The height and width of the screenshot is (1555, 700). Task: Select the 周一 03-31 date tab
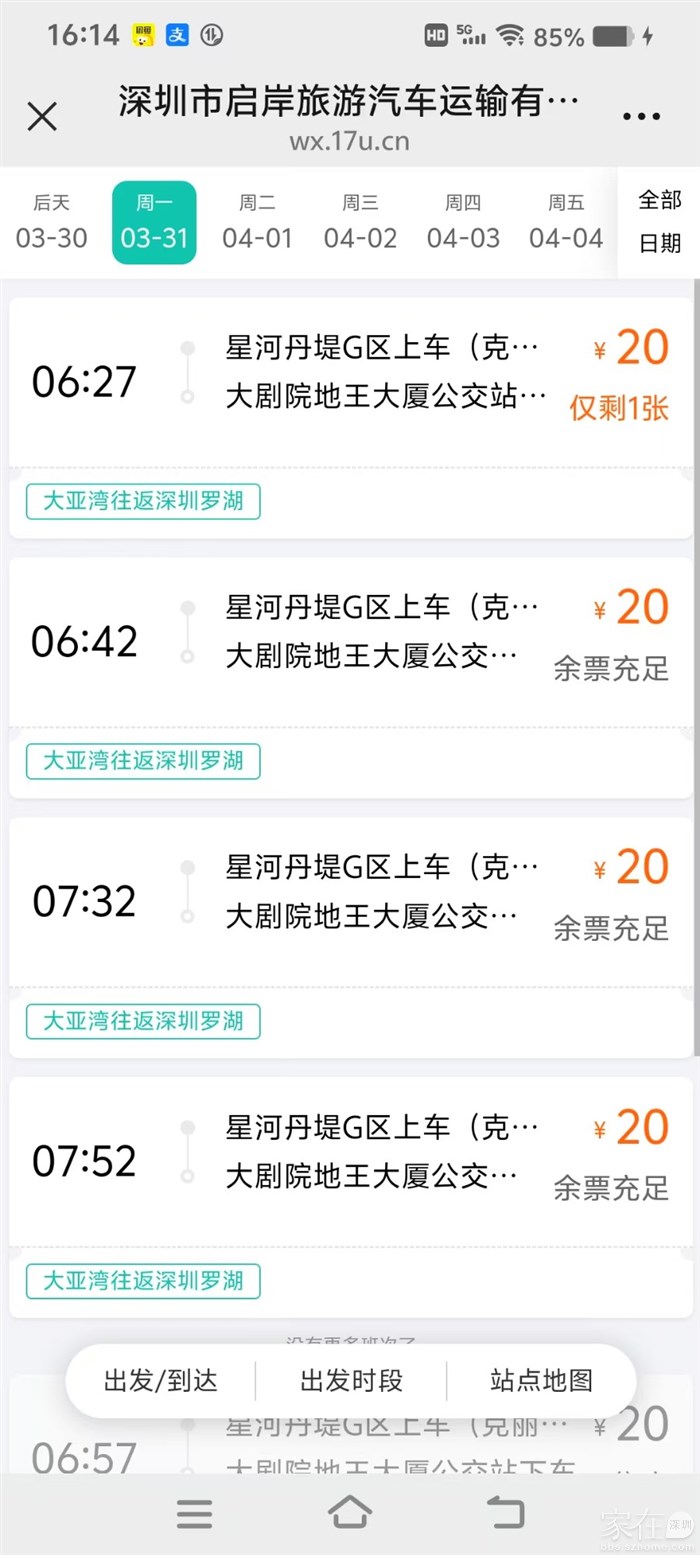click(154, 222)
